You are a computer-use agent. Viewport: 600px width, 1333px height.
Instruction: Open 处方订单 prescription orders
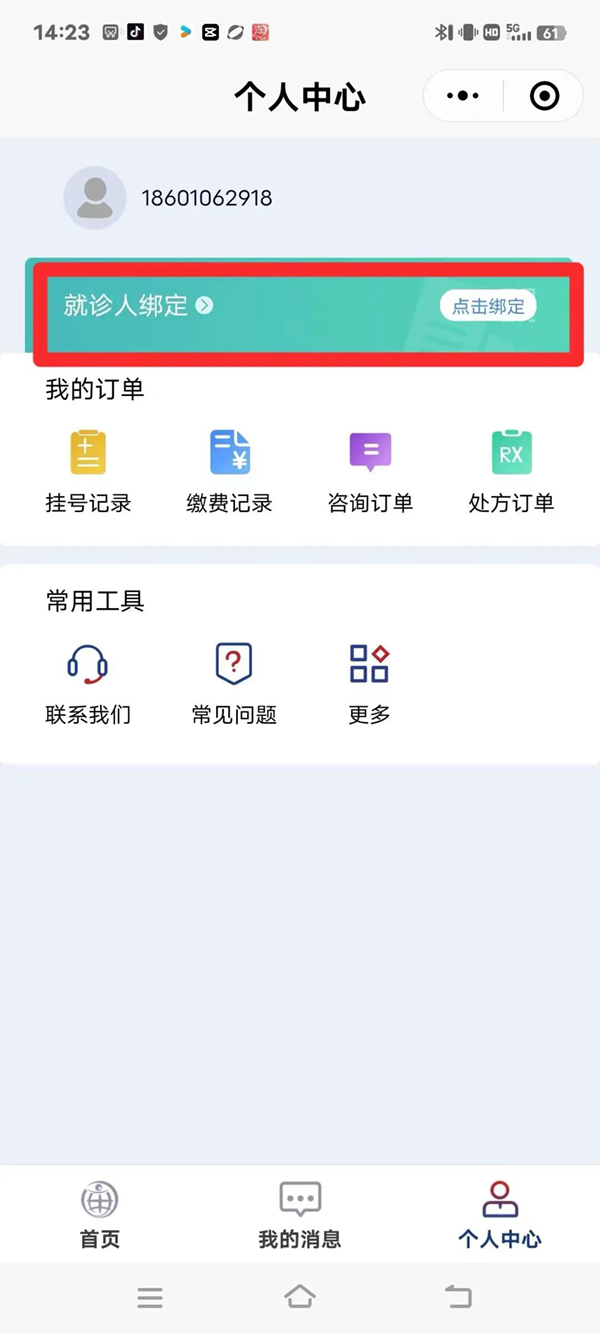511,472
